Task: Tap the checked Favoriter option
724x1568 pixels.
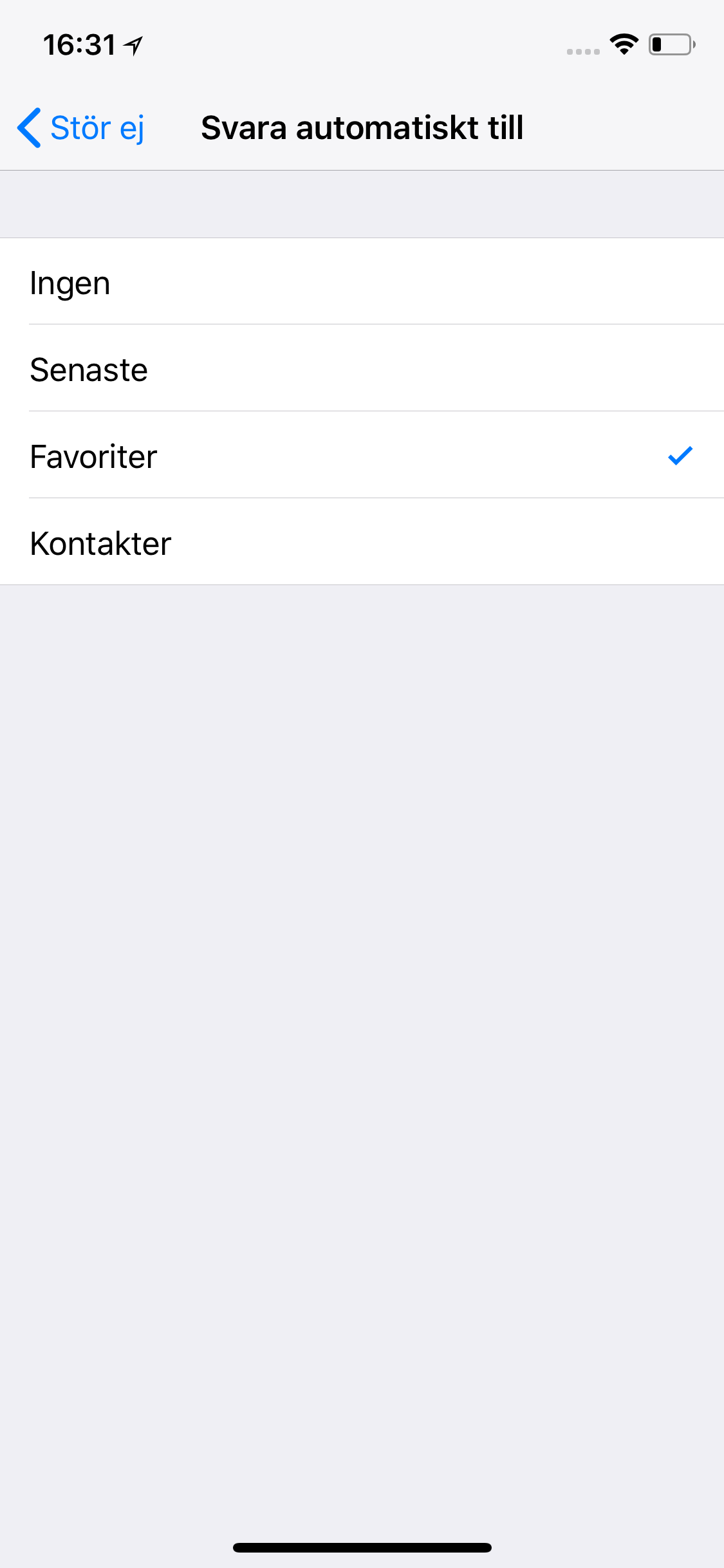Action: 362,456
